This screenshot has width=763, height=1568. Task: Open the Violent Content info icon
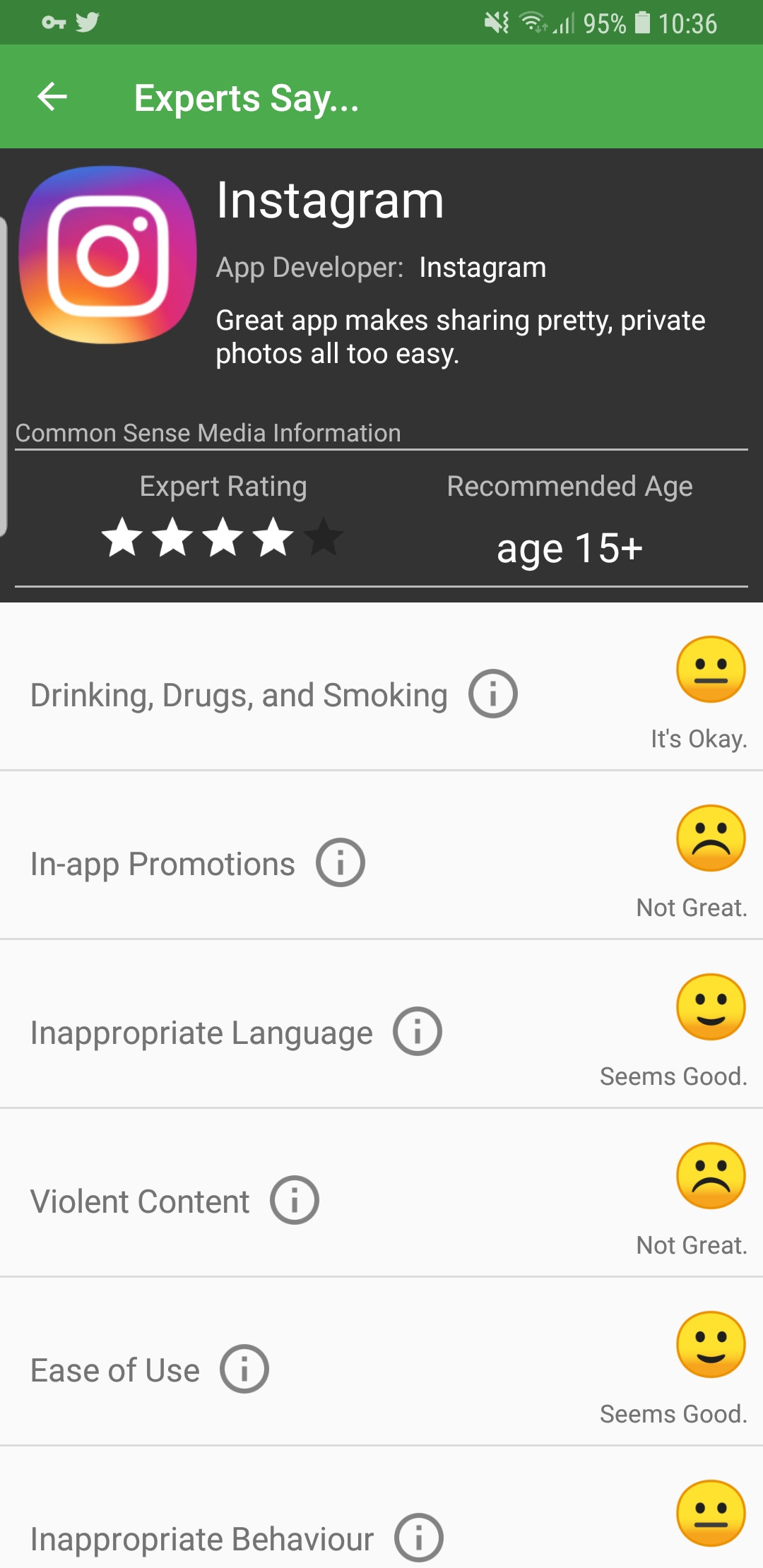tap(295, 1200)
